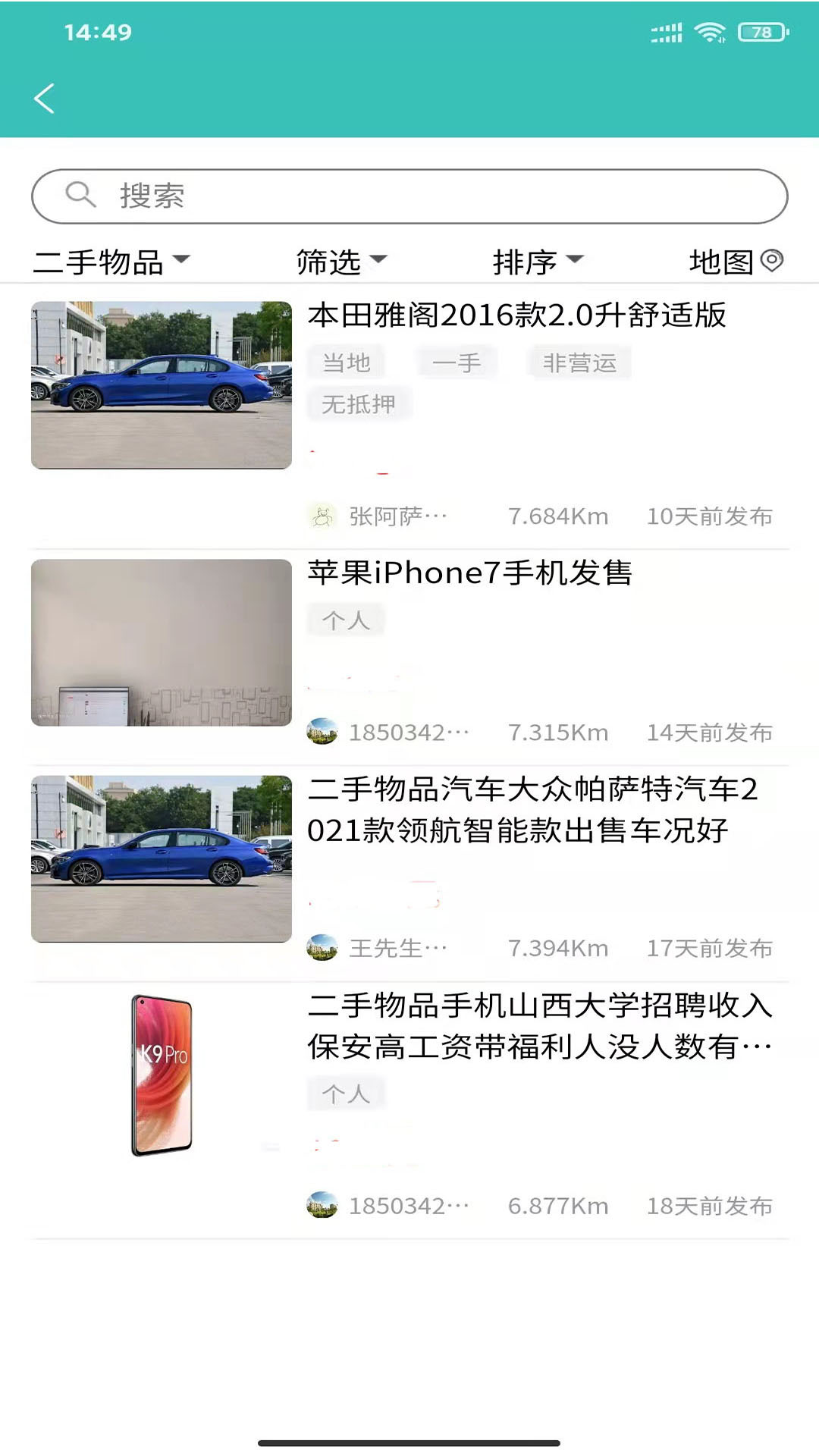
Task: Open 张阿萨's avatar on the Honda listing
Action: pyautogui.click(x=322, y=516)
